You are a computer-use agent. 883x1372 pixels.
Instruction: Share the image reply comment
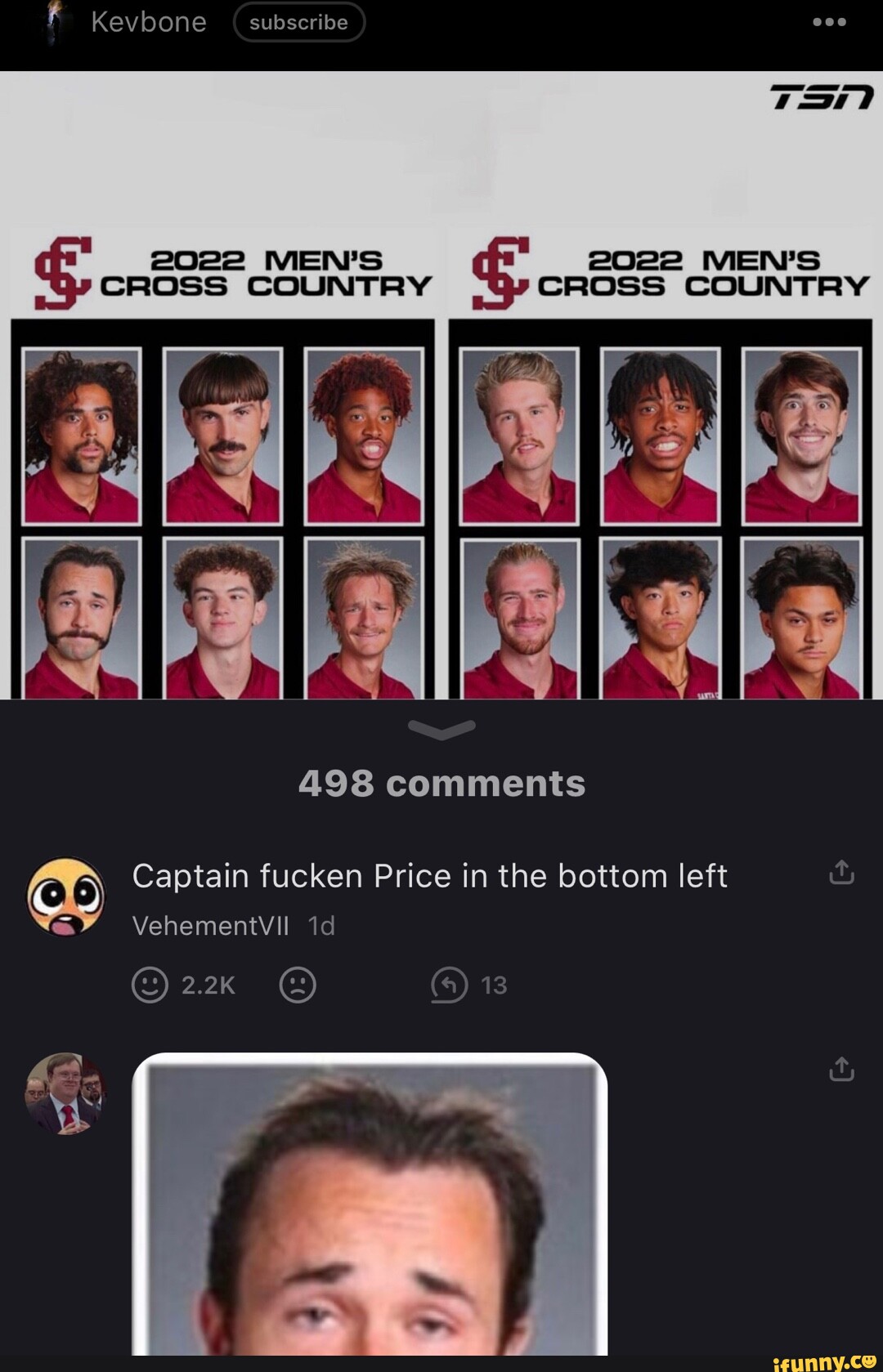[841, 1069]
